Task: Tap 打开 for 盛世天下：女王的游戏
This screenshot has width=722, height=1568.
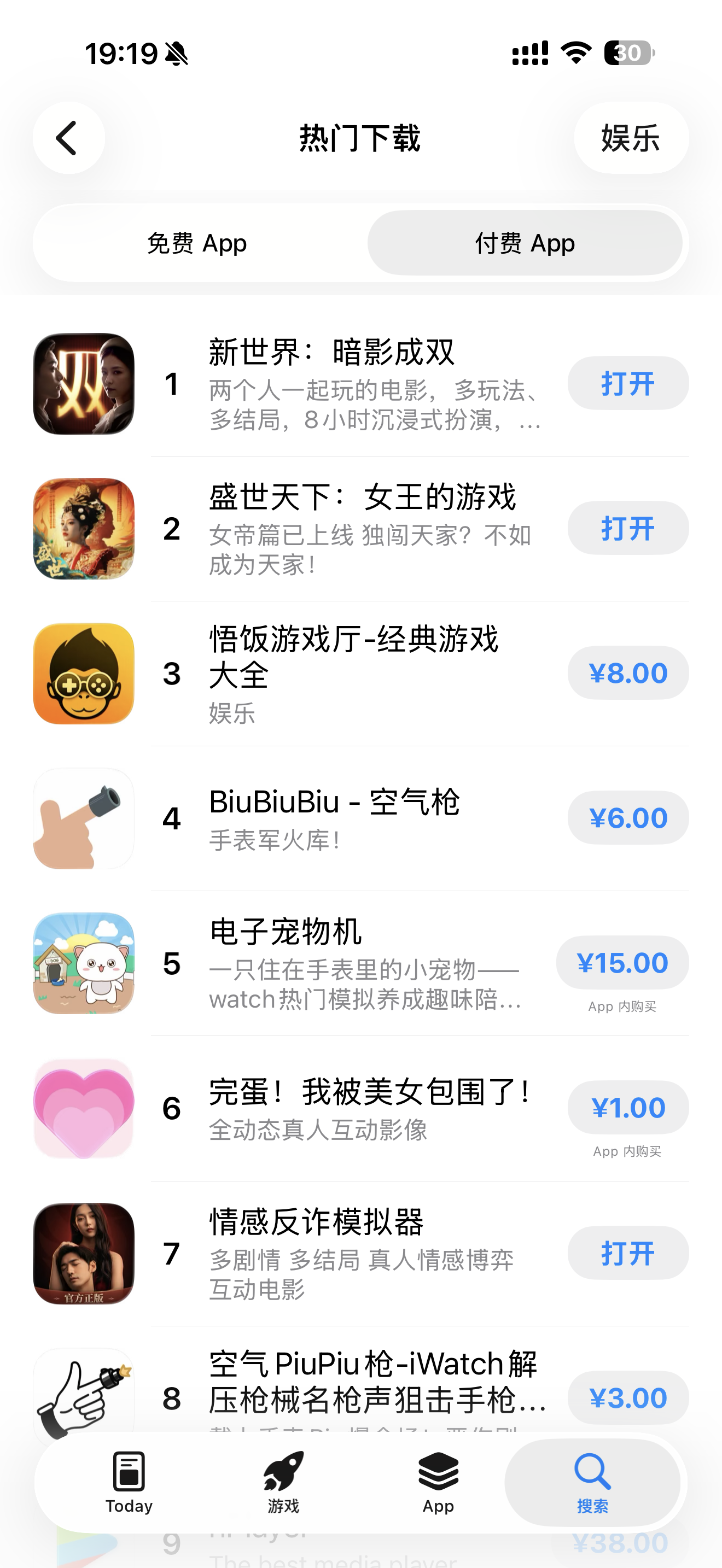Action: click(x=628, y=528)
